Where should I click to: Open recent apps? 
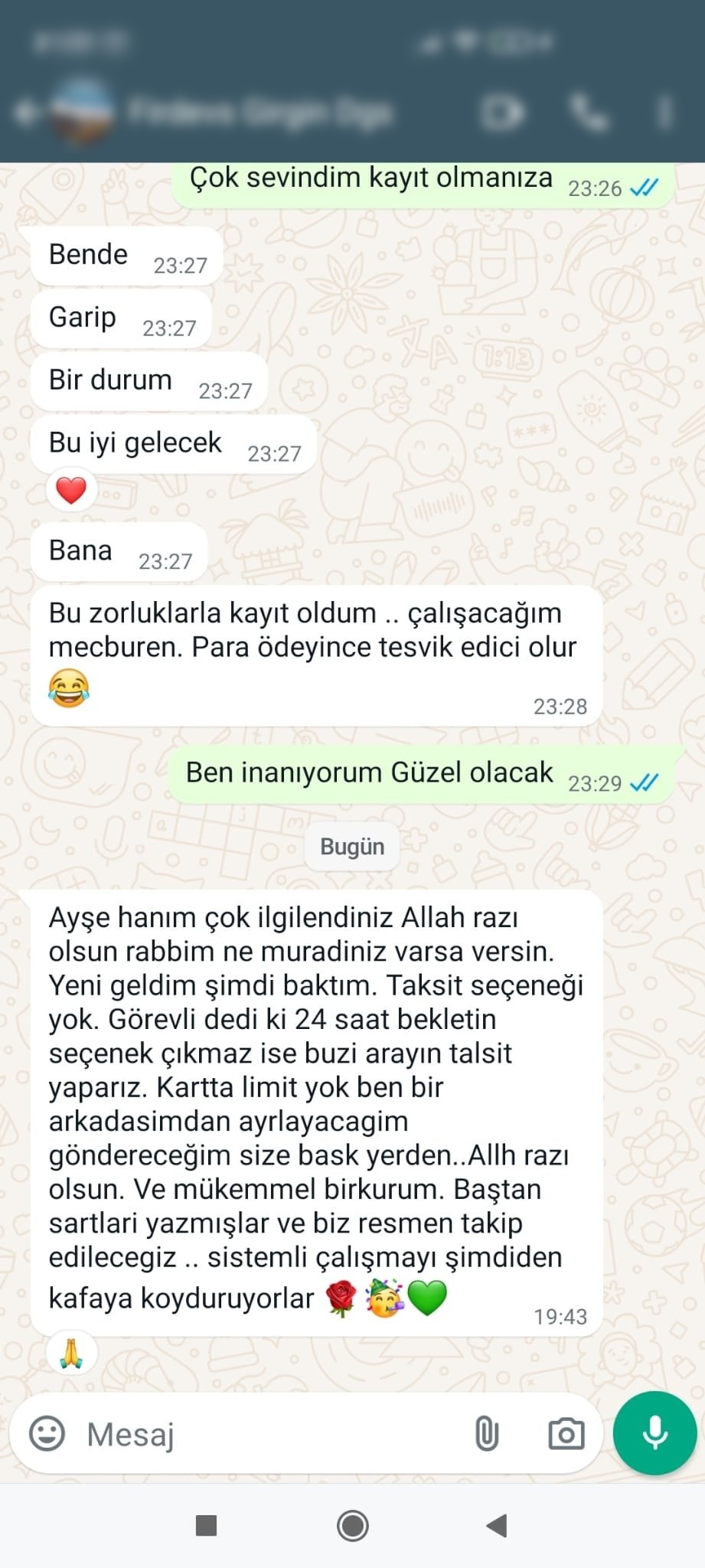pyautogui.click(x=207, y=1526)
